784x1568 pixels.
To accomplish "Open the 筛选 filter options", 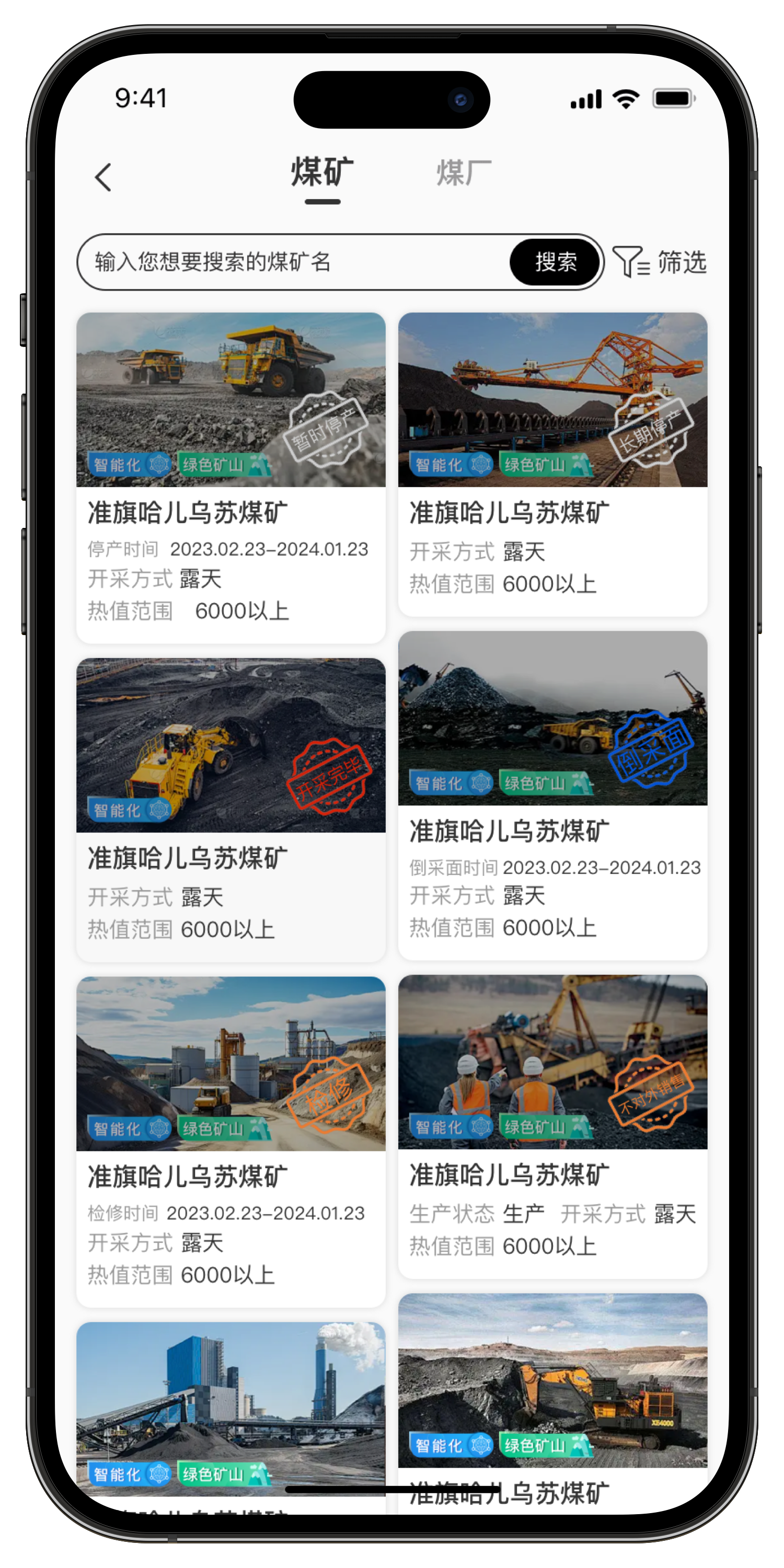I will tap(659, 262).
